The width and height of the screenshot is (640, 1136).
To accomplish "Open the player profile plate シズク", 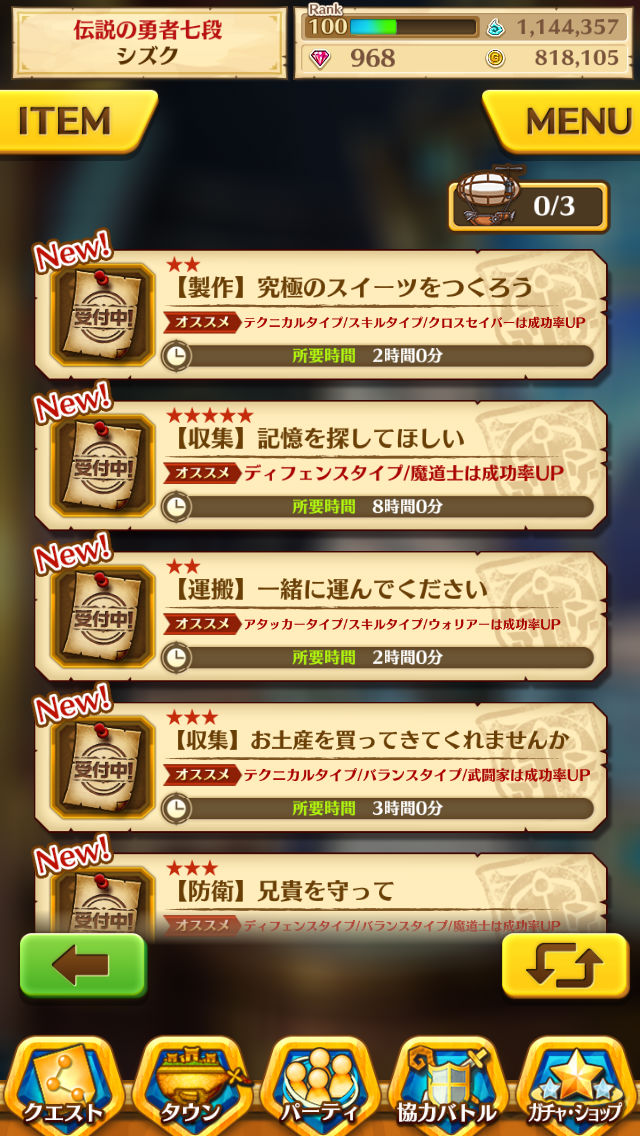I will (149, 42).
